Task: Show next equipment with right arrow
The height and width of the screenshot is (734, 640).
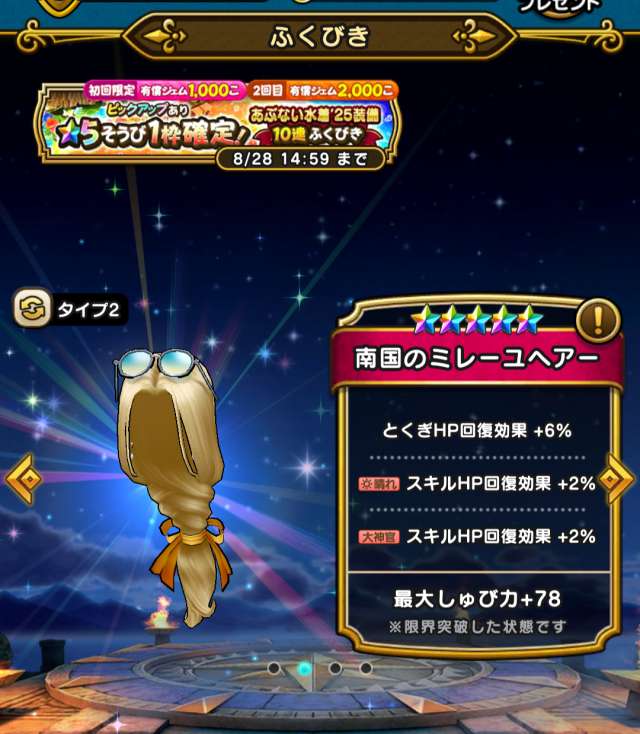Action: click(x=615, y=479)
